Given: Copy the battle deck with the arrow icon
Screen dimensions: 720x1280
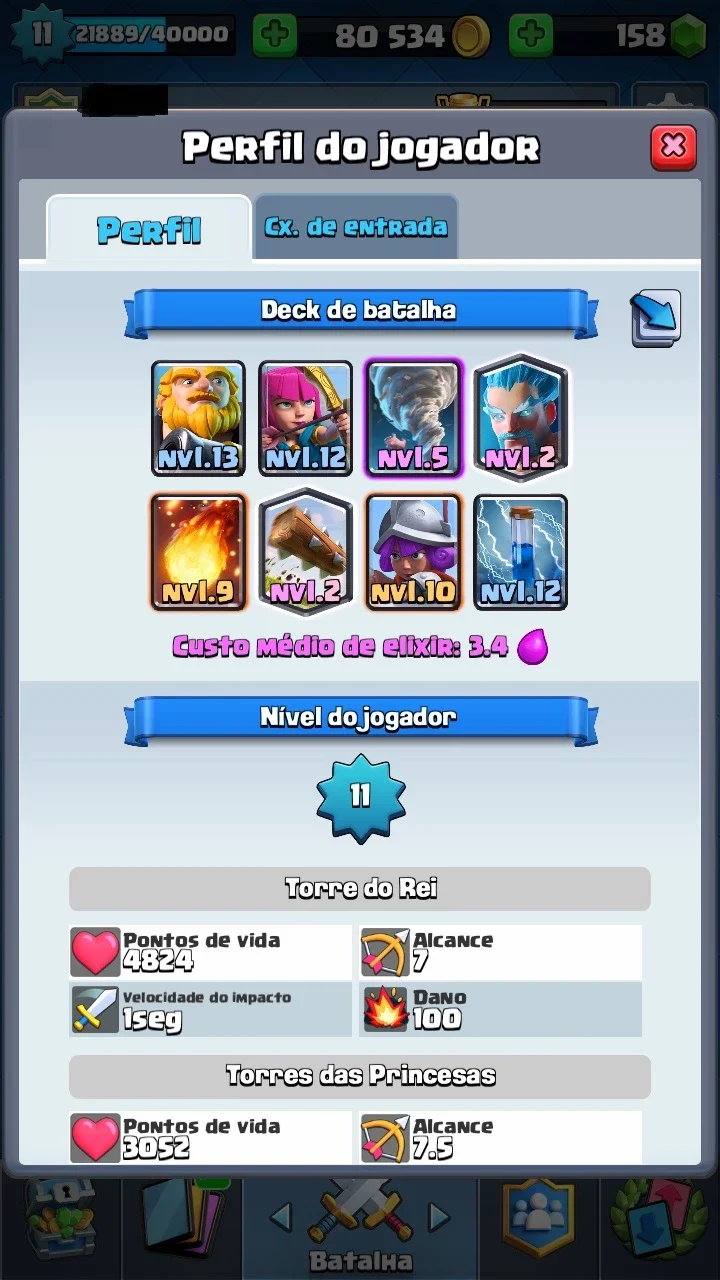Looking at the screenshot, I should (656, 318).
